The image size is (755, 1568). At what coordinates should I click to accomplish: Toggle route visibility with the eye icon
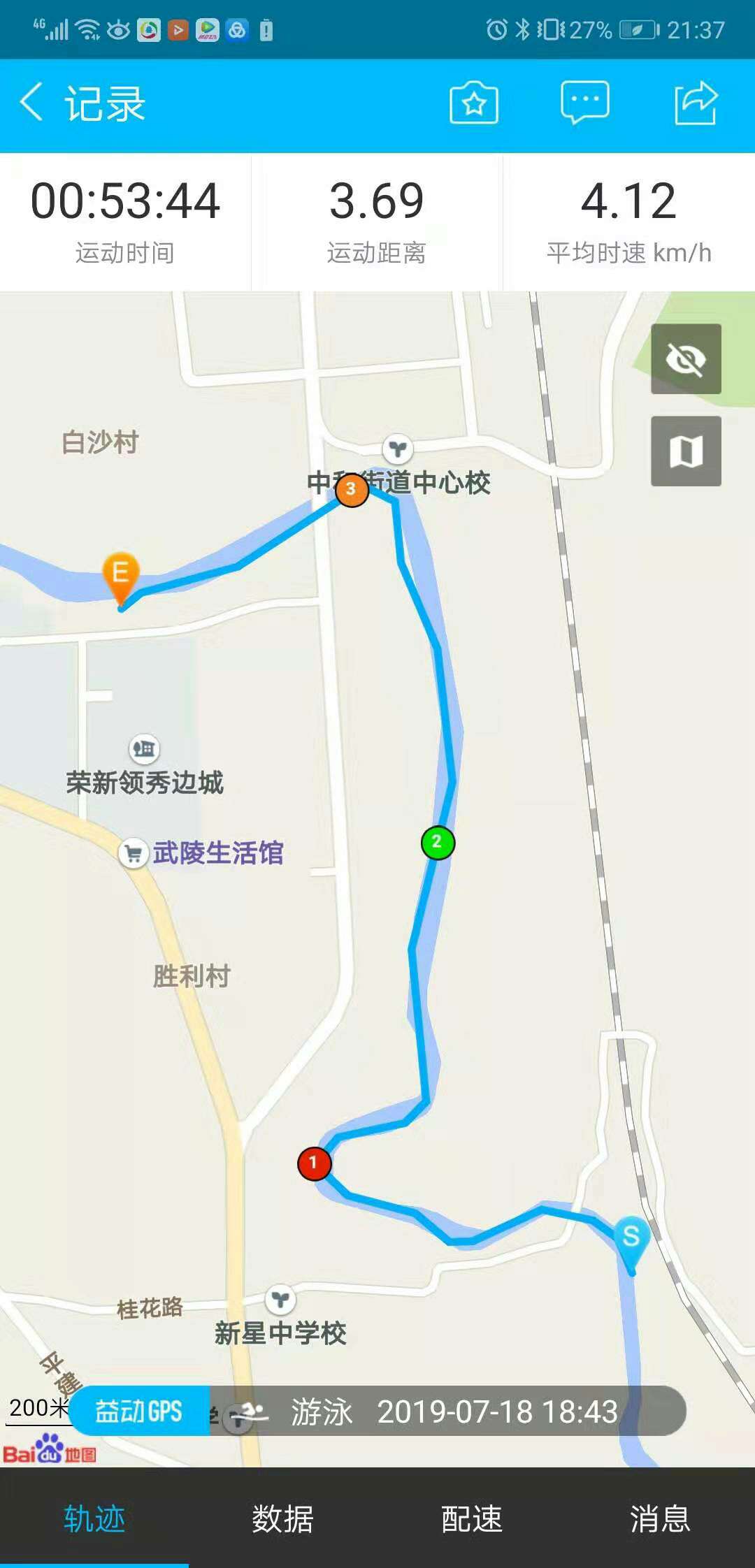[x=686, y=359]
